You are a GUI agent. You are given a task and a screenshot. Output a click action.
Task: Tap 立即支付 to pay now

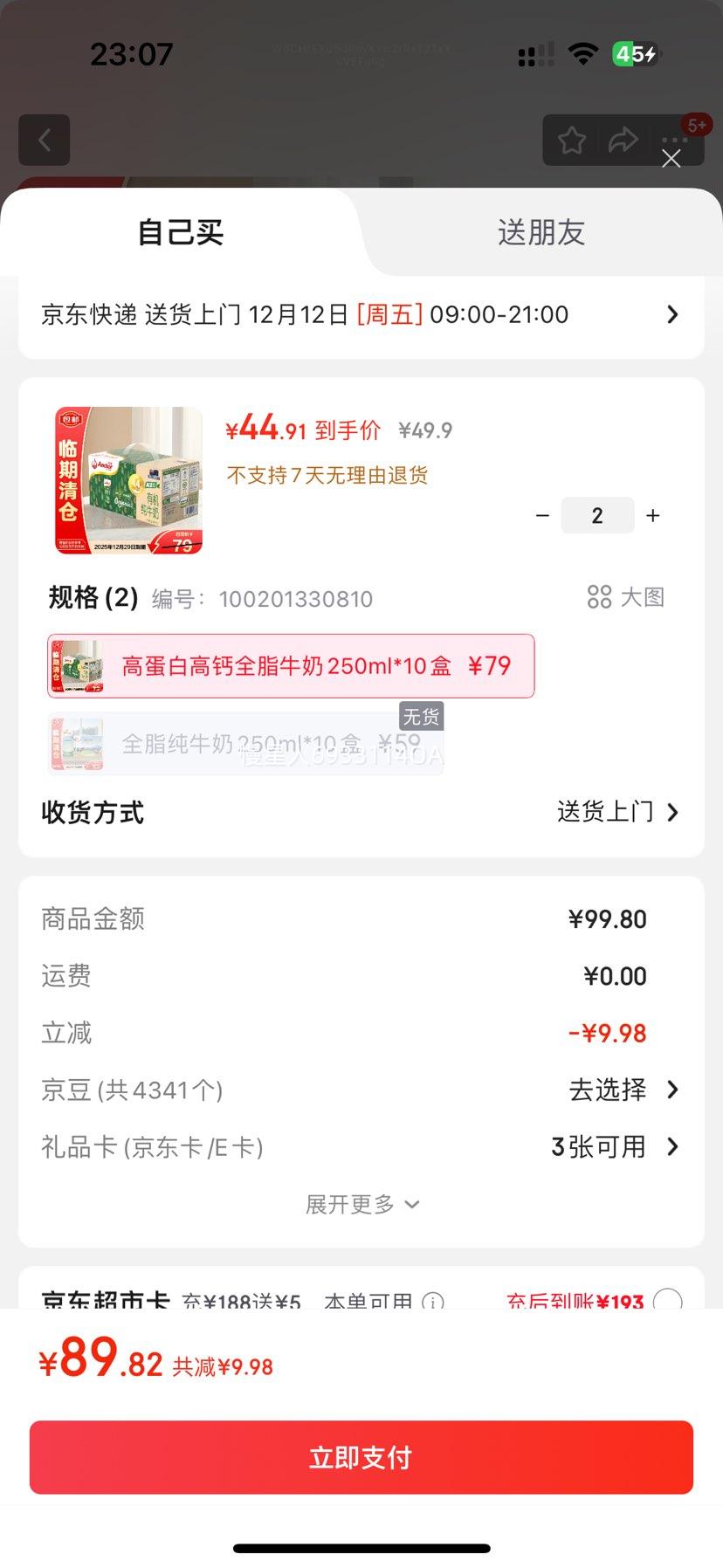click(361, 1456)
